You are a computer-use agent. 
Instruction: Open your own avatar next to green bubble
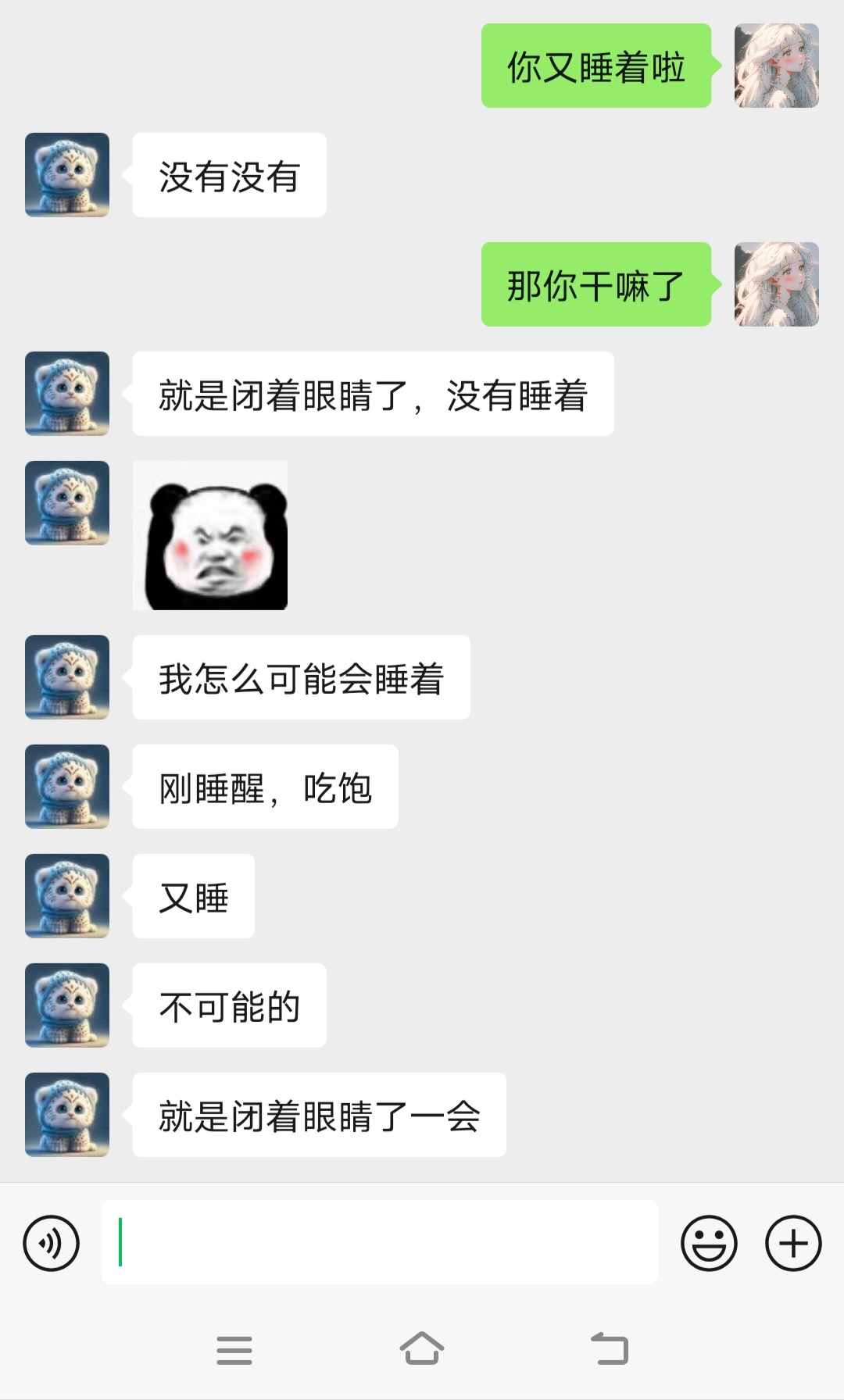tap(778, 65)
